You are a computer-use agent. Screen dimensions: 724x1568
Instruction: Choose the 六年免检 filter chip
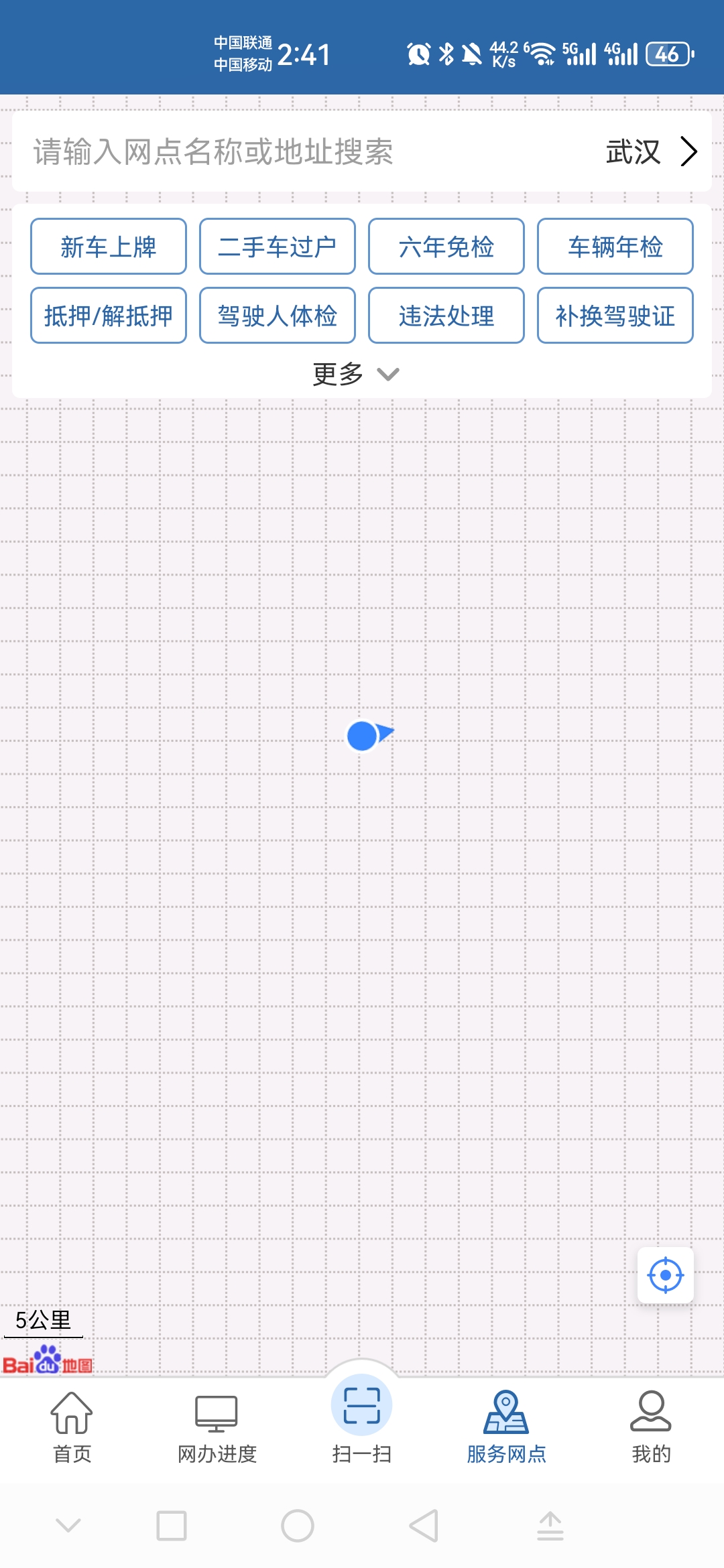(446, 247)
